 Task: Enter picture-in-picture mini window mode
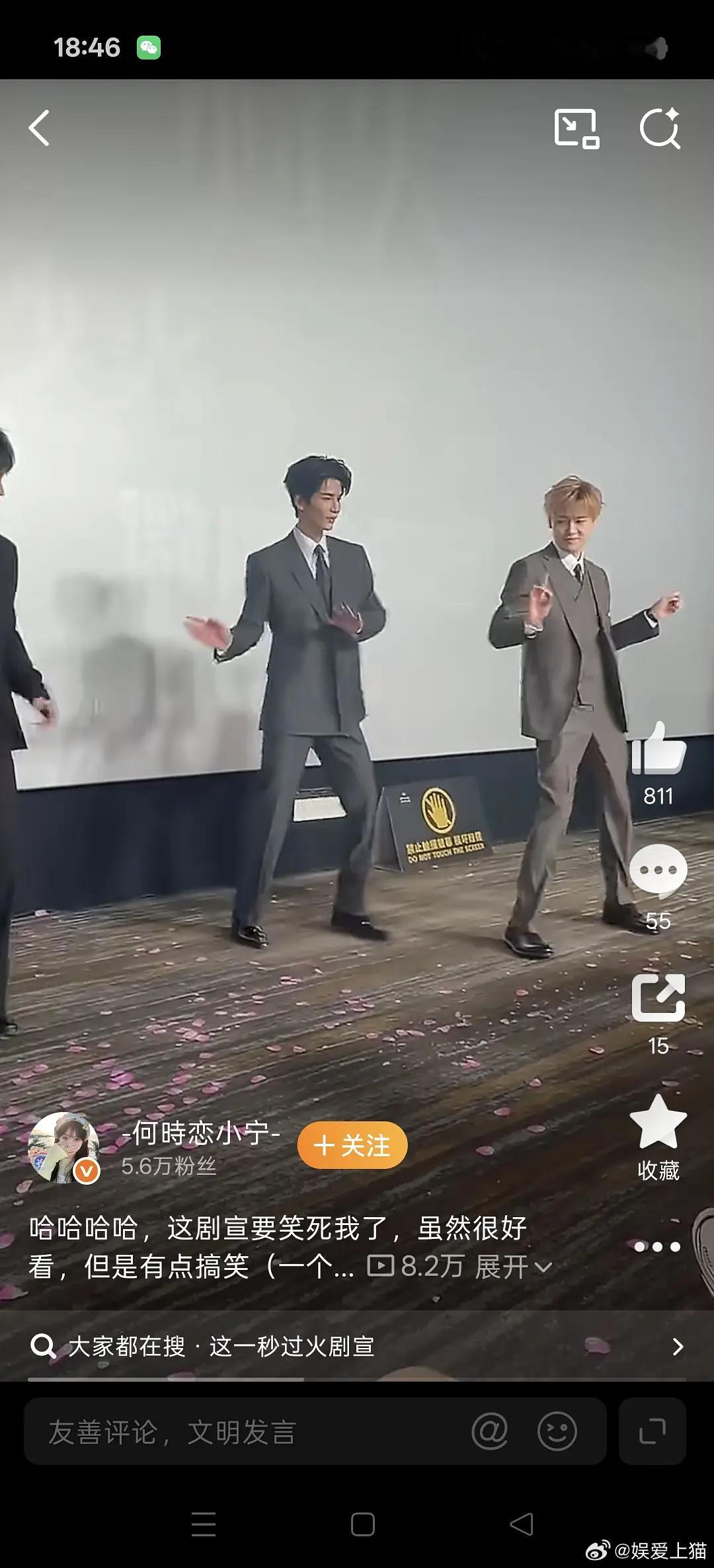[x=576, y=128]
